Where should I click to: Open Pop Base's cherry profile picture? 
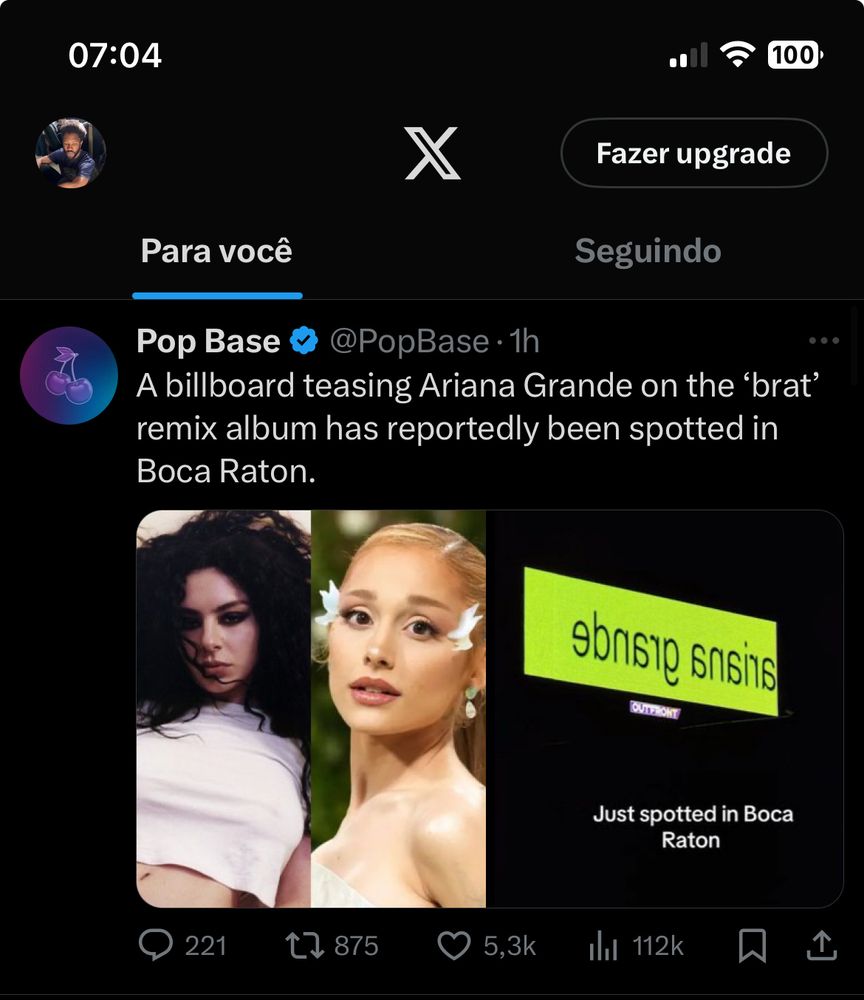click(69, 375)
